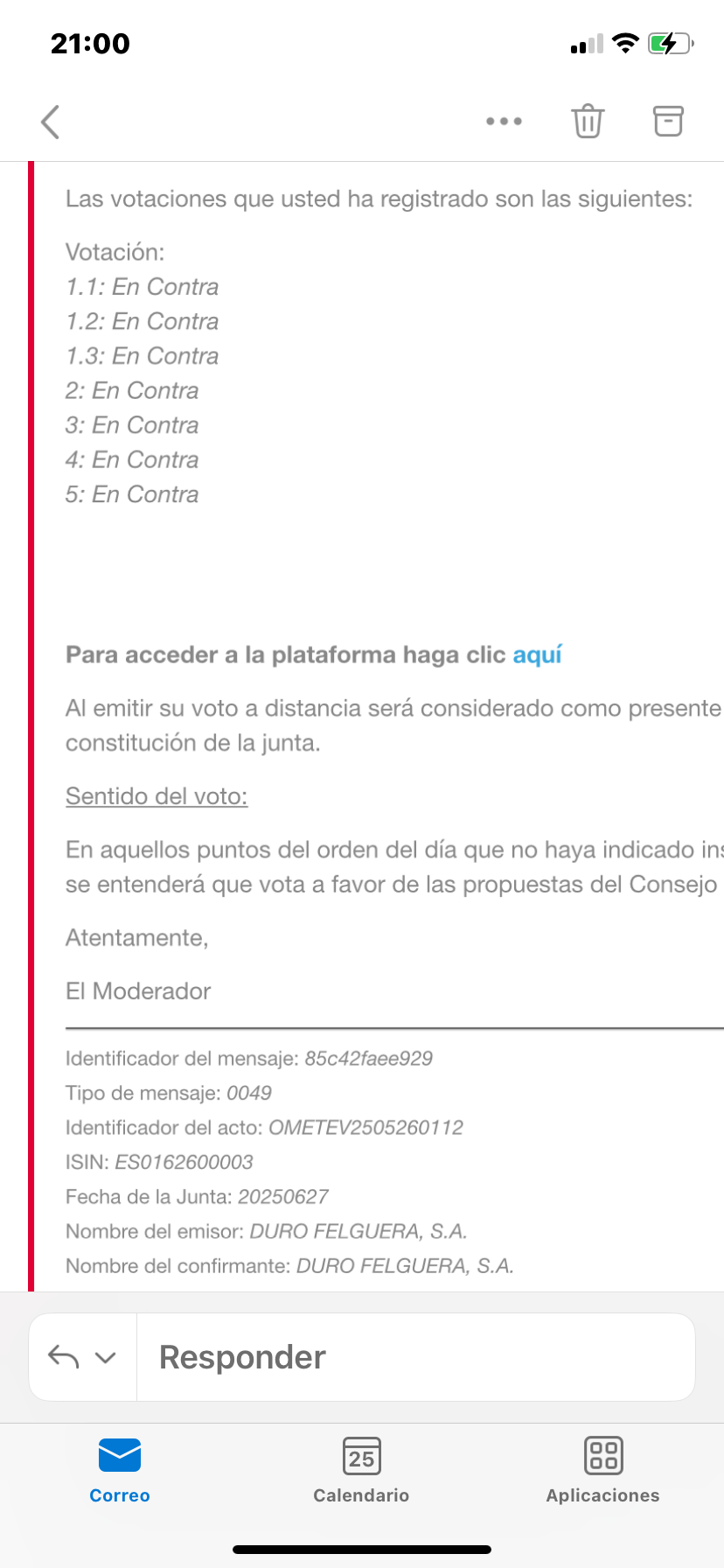
Task: Open the three-dot more options menu
Action: (504, 122)
